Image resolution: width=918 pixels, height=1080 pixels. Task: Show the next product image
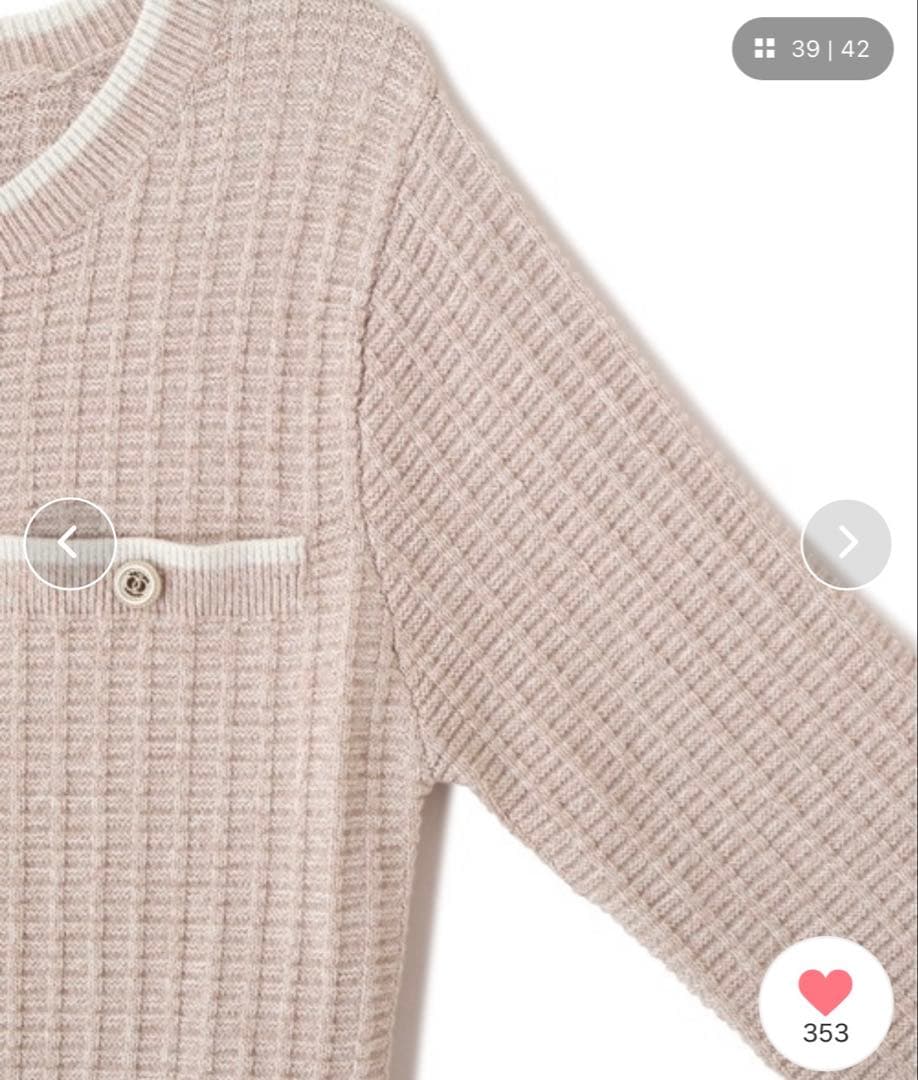pos(846,543)
